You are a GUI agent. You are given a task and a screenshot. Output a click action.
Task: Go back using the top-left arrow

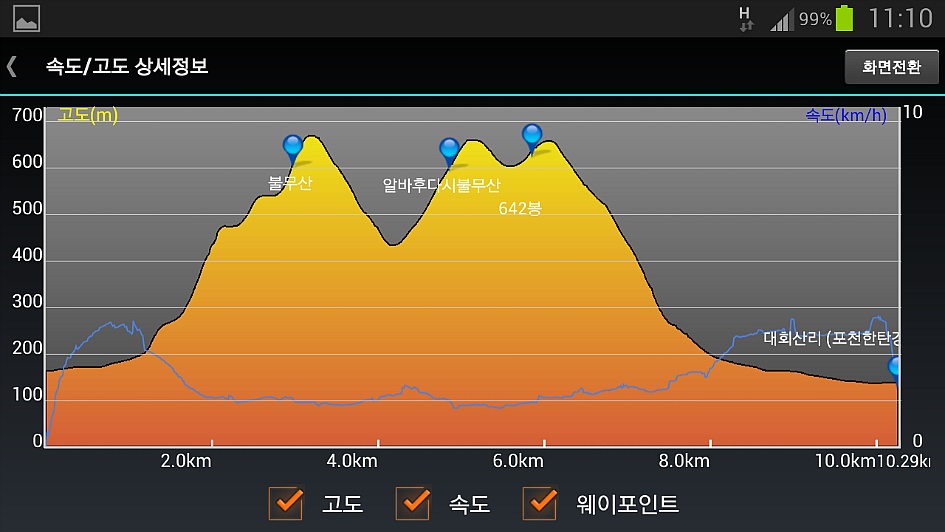click(x=11, y=66)
